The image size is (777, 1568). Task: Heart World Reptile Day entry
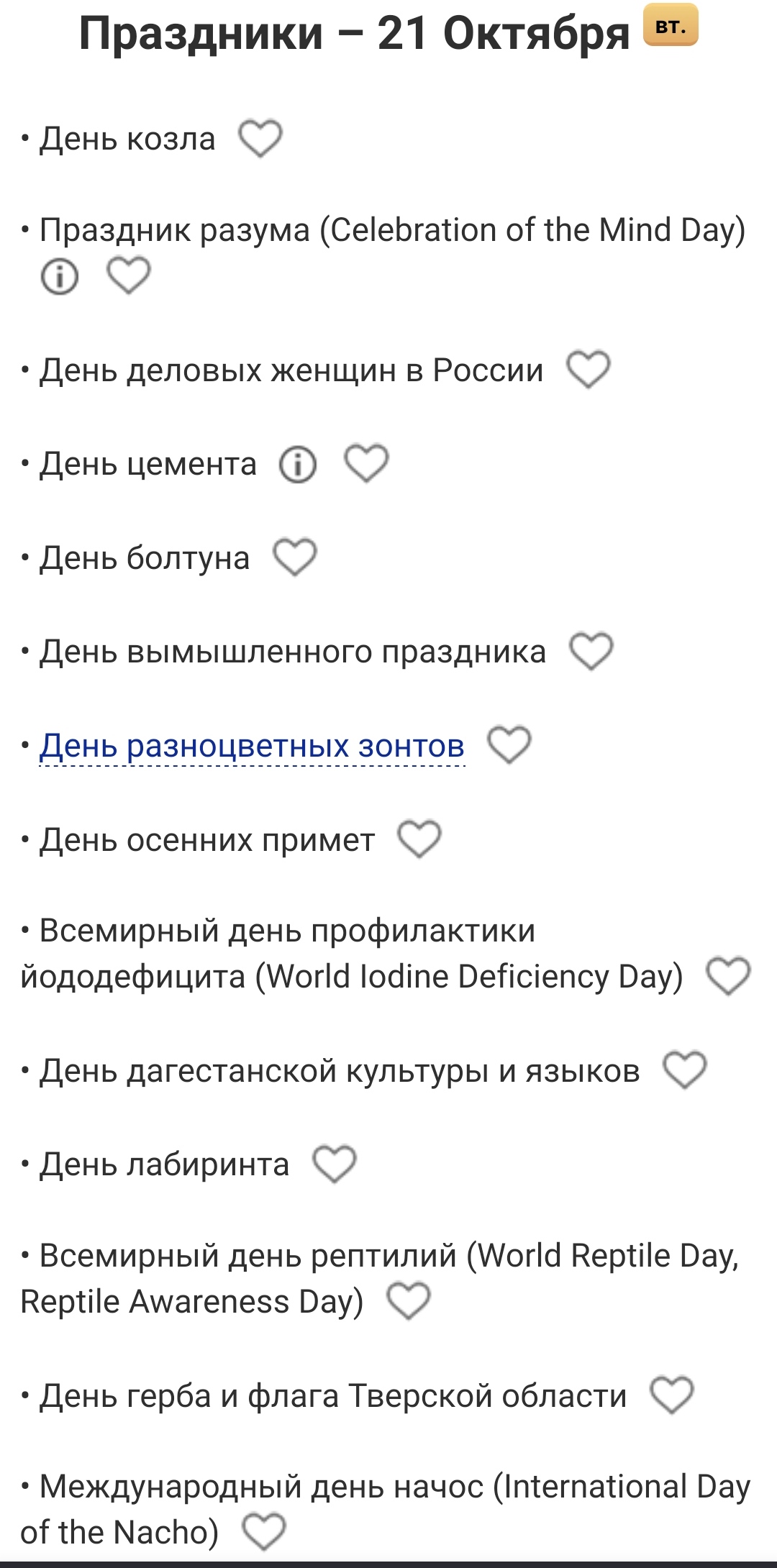pos(408,1301)
